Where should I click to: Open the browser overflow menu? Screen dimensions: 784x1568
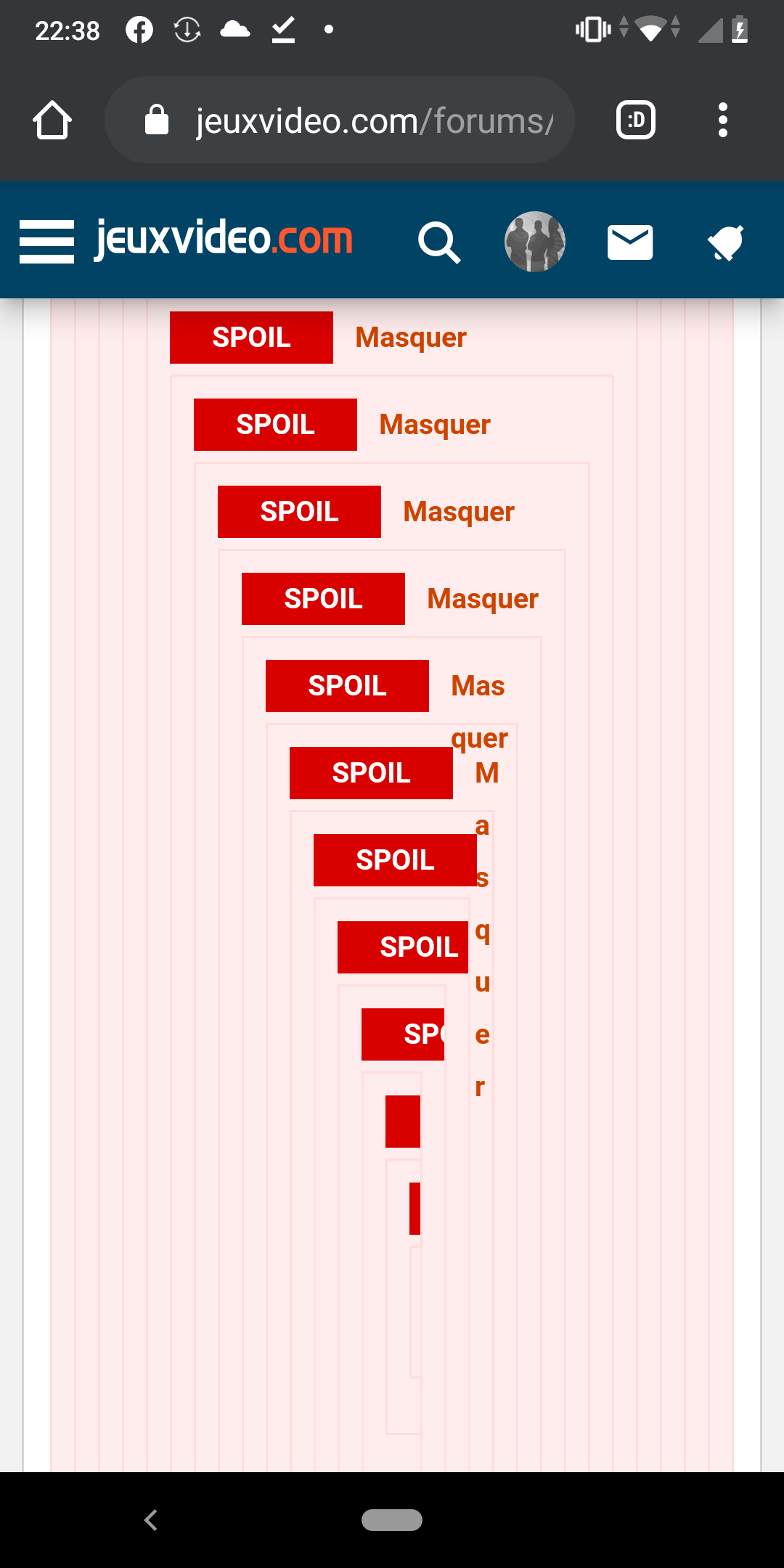tap(722, 120)
